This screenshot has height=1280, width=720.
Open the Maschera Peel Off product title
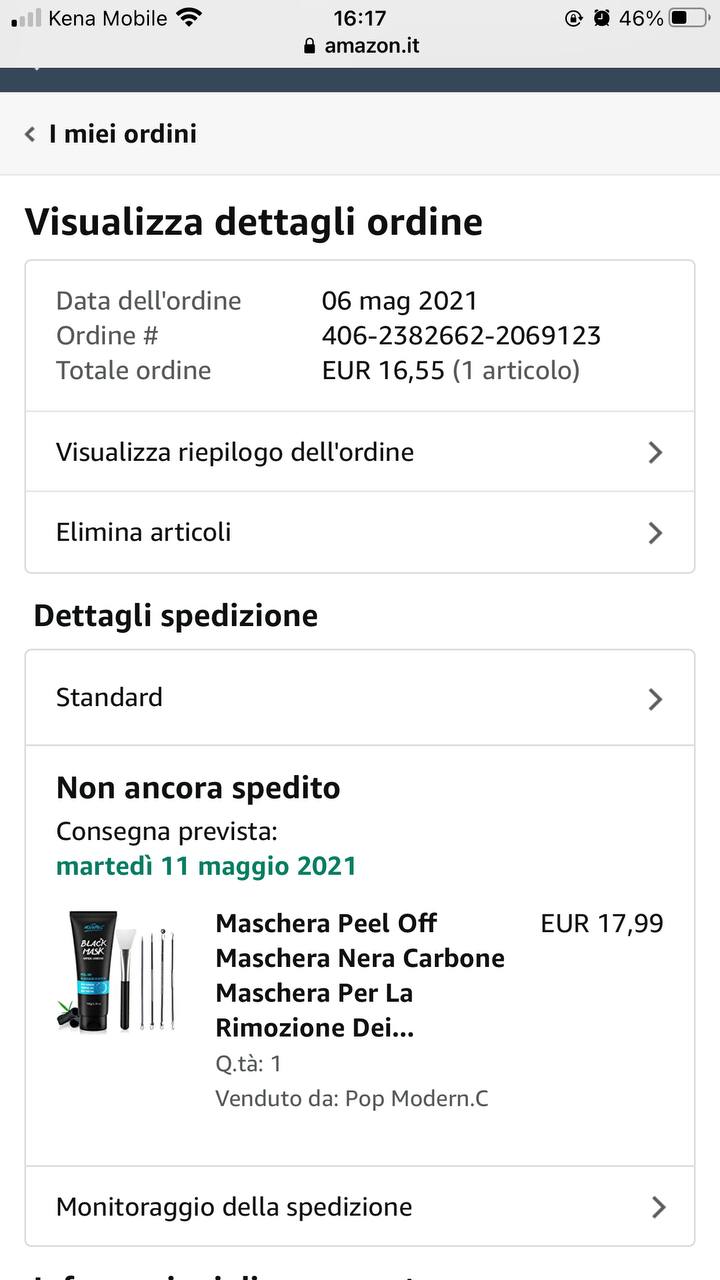(x=360, y=975)
